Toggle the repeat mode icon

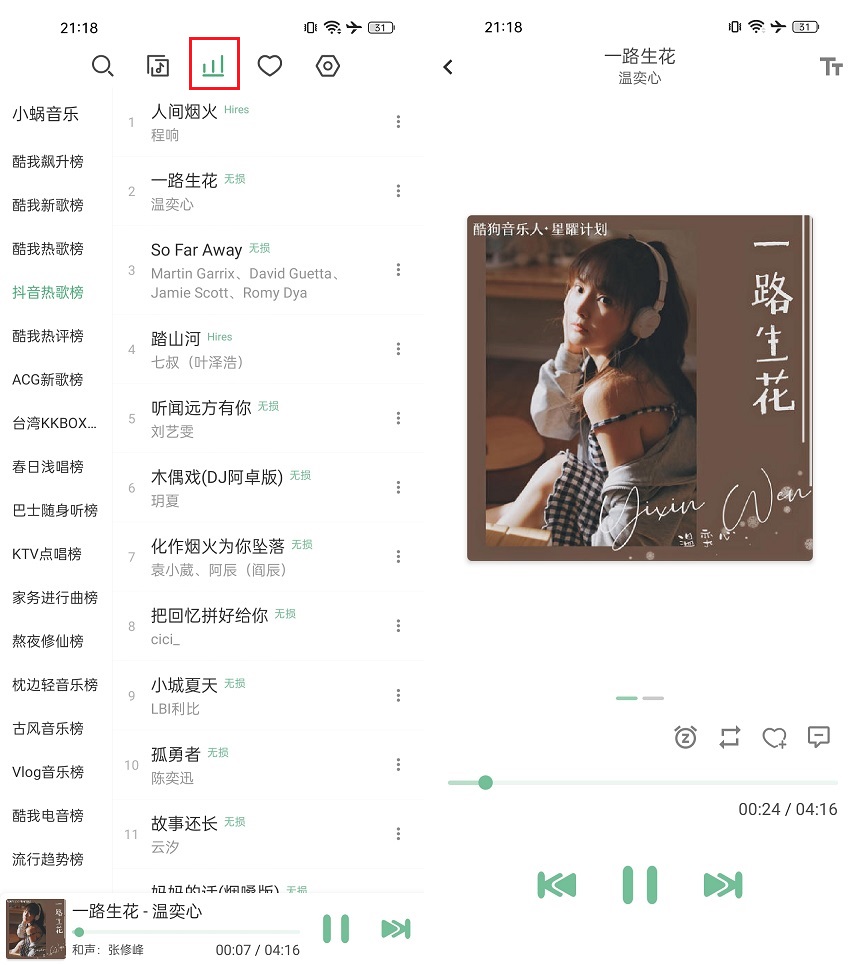tap(730, 738)
